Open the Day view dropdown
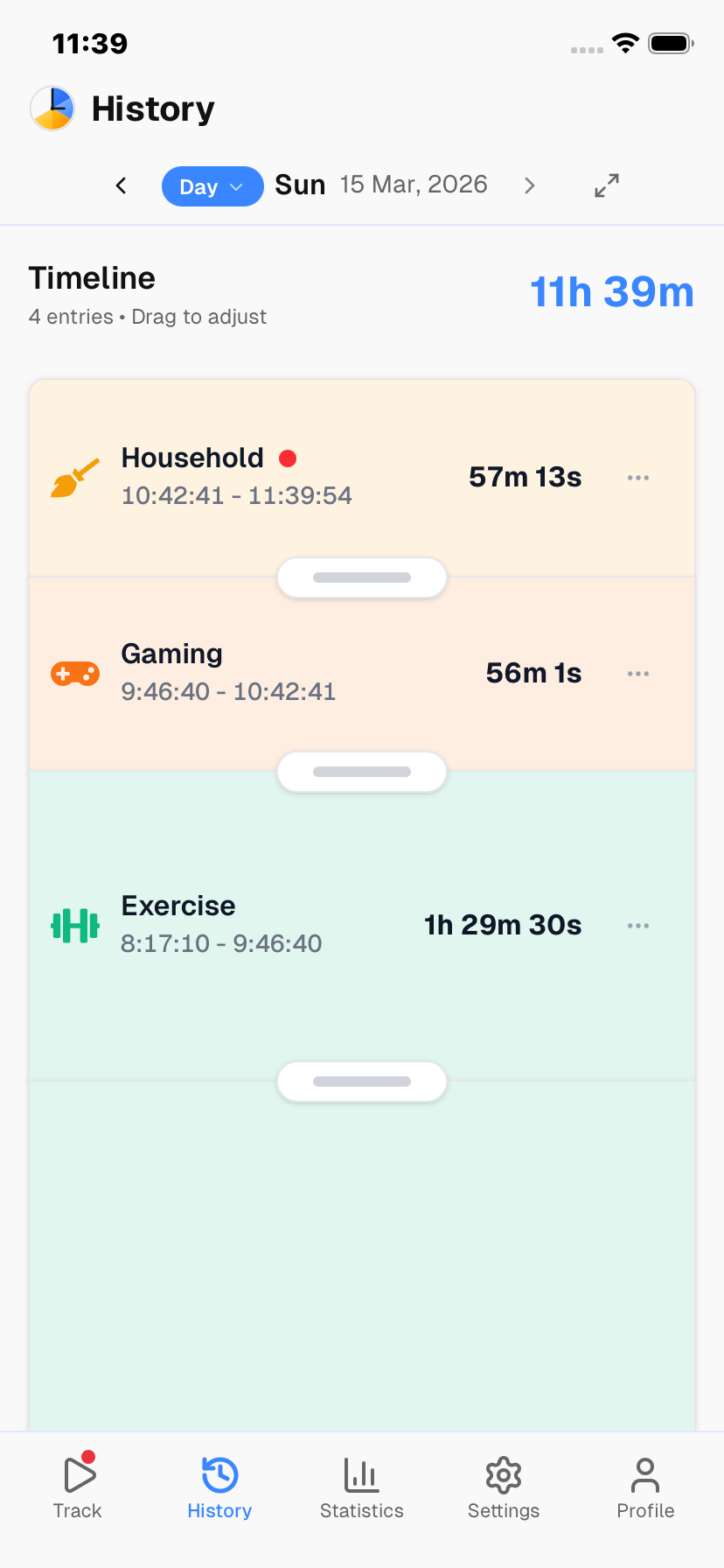 click(212, 186)
